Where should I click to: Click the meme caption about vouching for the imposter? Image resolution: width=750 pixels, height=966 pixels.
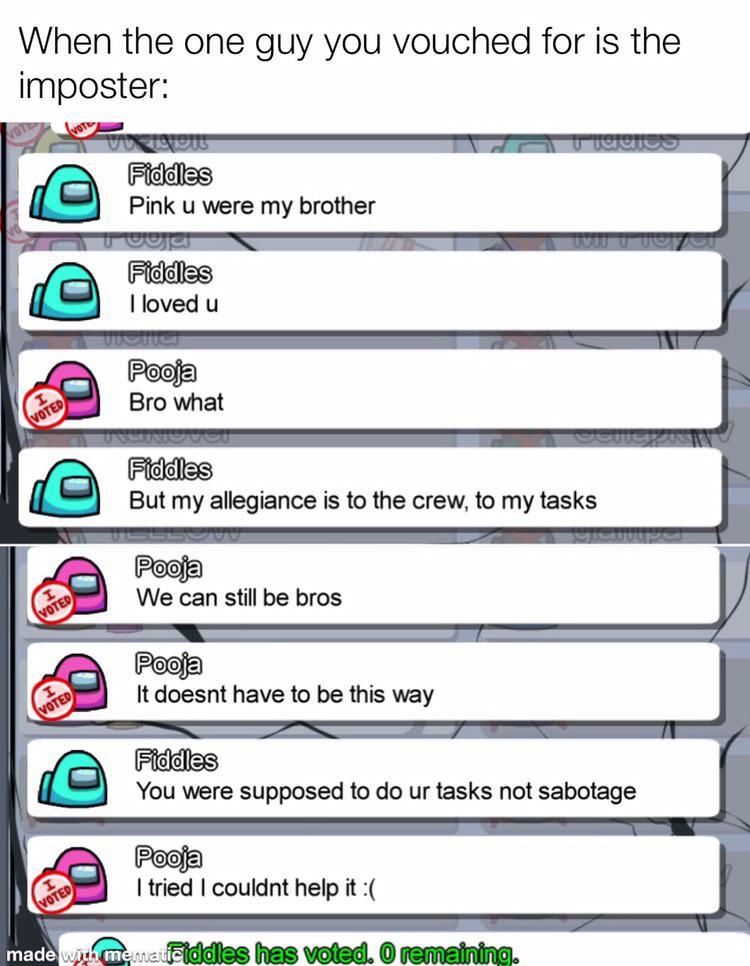coord(348,60)
